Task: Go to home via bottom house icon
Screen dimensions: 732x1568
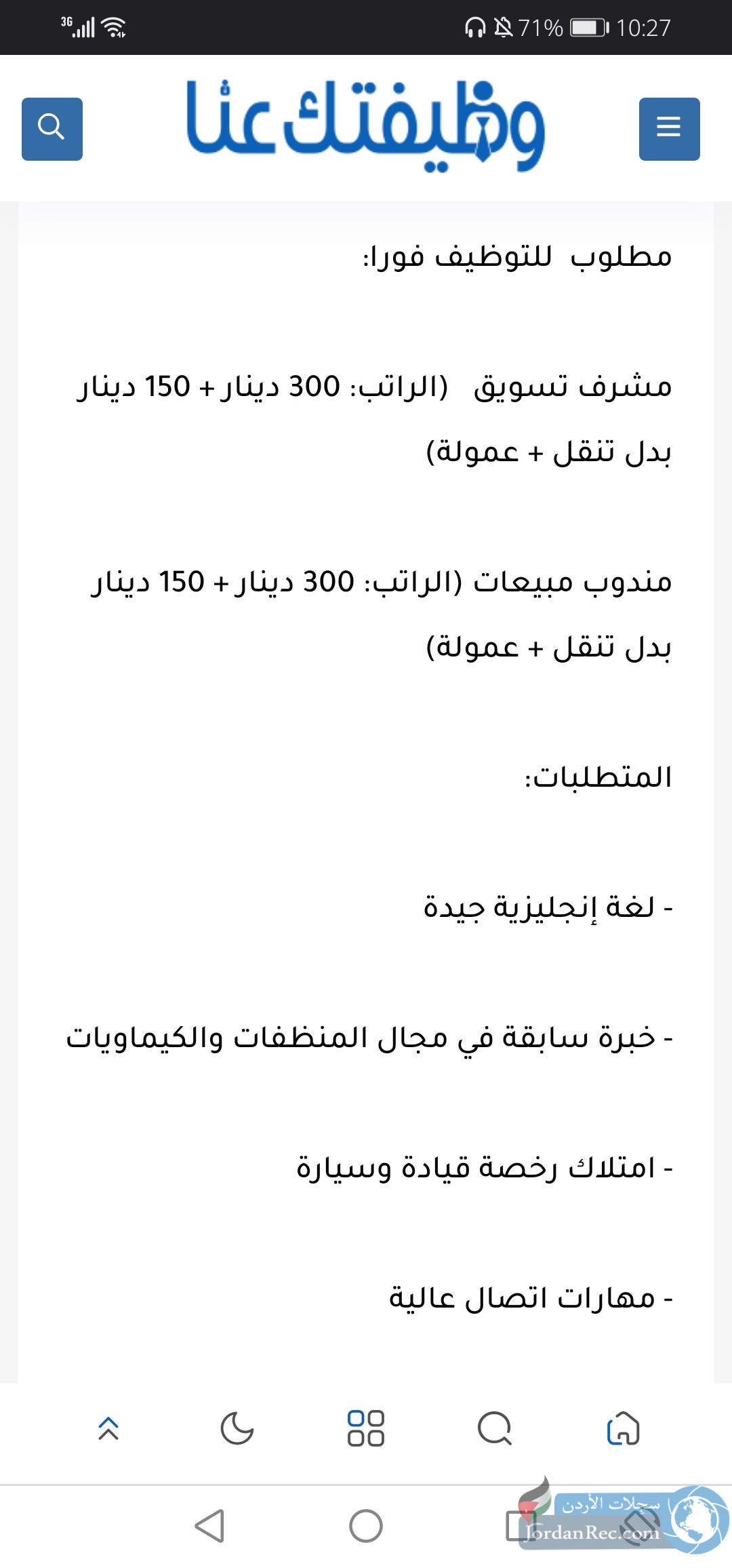Action: click(624, 1428)
